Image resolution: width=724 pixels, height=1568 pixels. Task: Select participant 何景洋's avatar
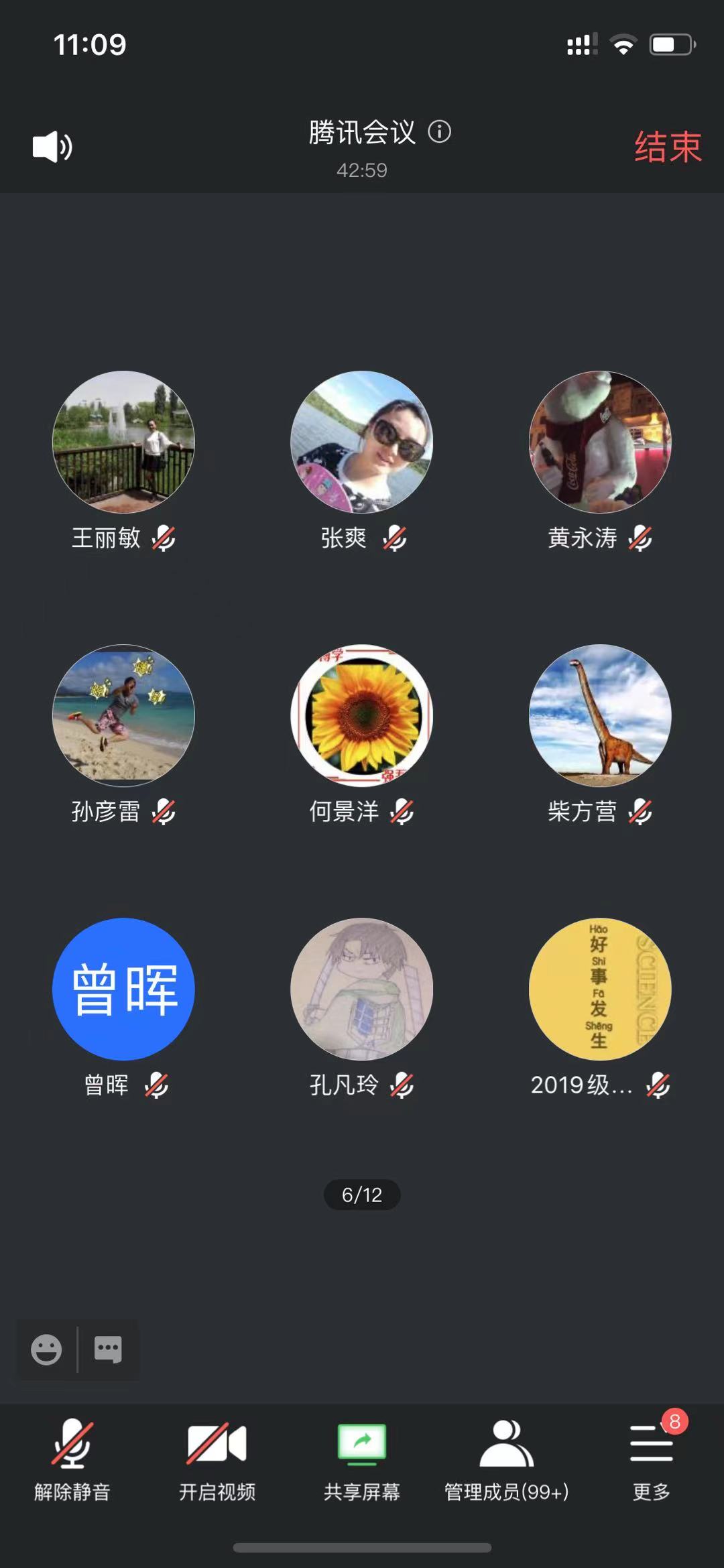tap(362, 715)
